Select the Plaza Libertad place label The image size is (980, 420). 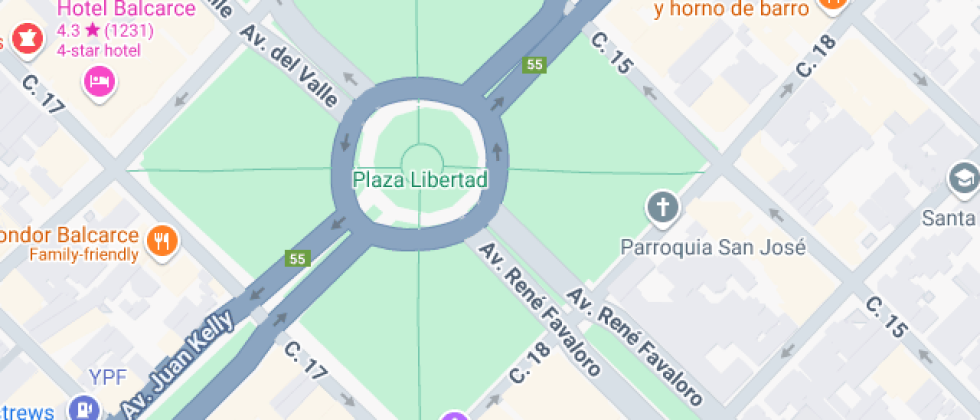pyautogui.click(x=419, y=180)
